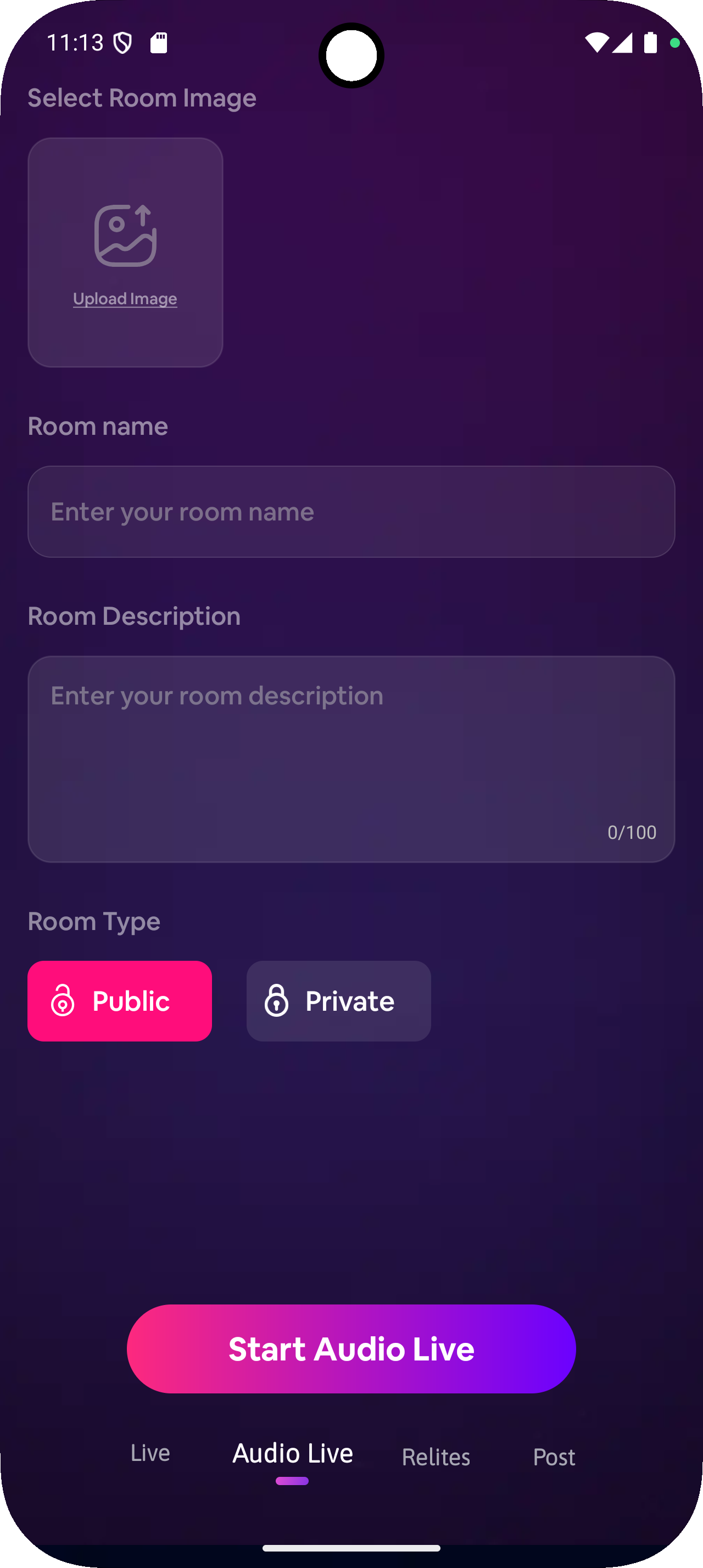Focus the room name field
The image size is (703, 1568).
(351, 511)
